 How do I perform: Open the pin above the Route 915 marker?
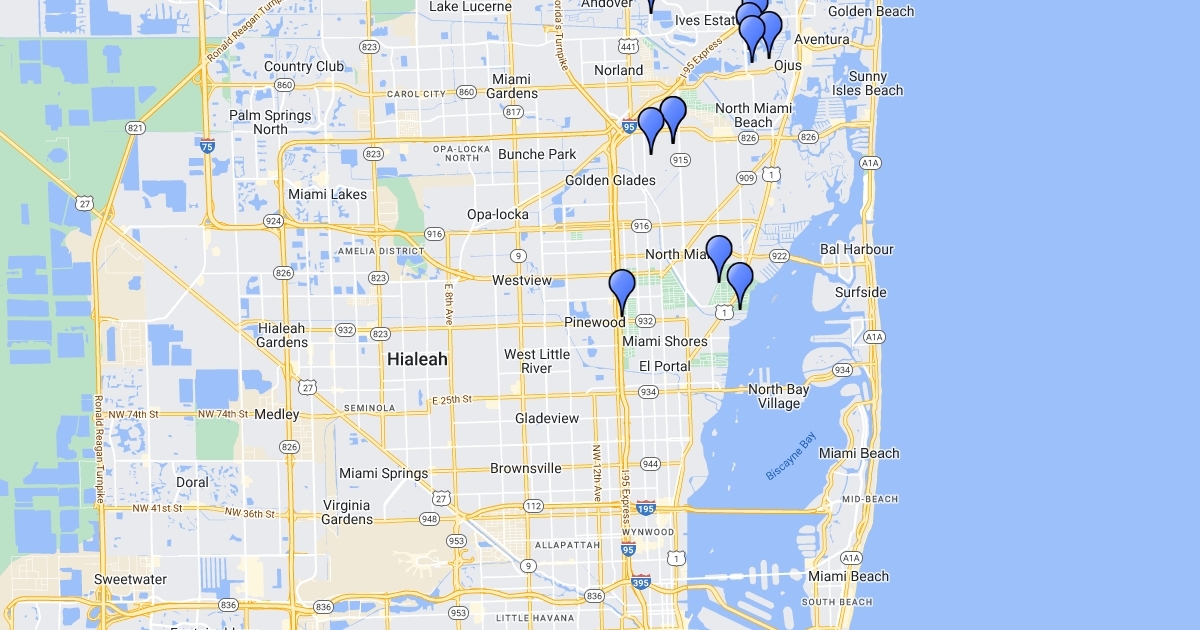pos(673,113)
